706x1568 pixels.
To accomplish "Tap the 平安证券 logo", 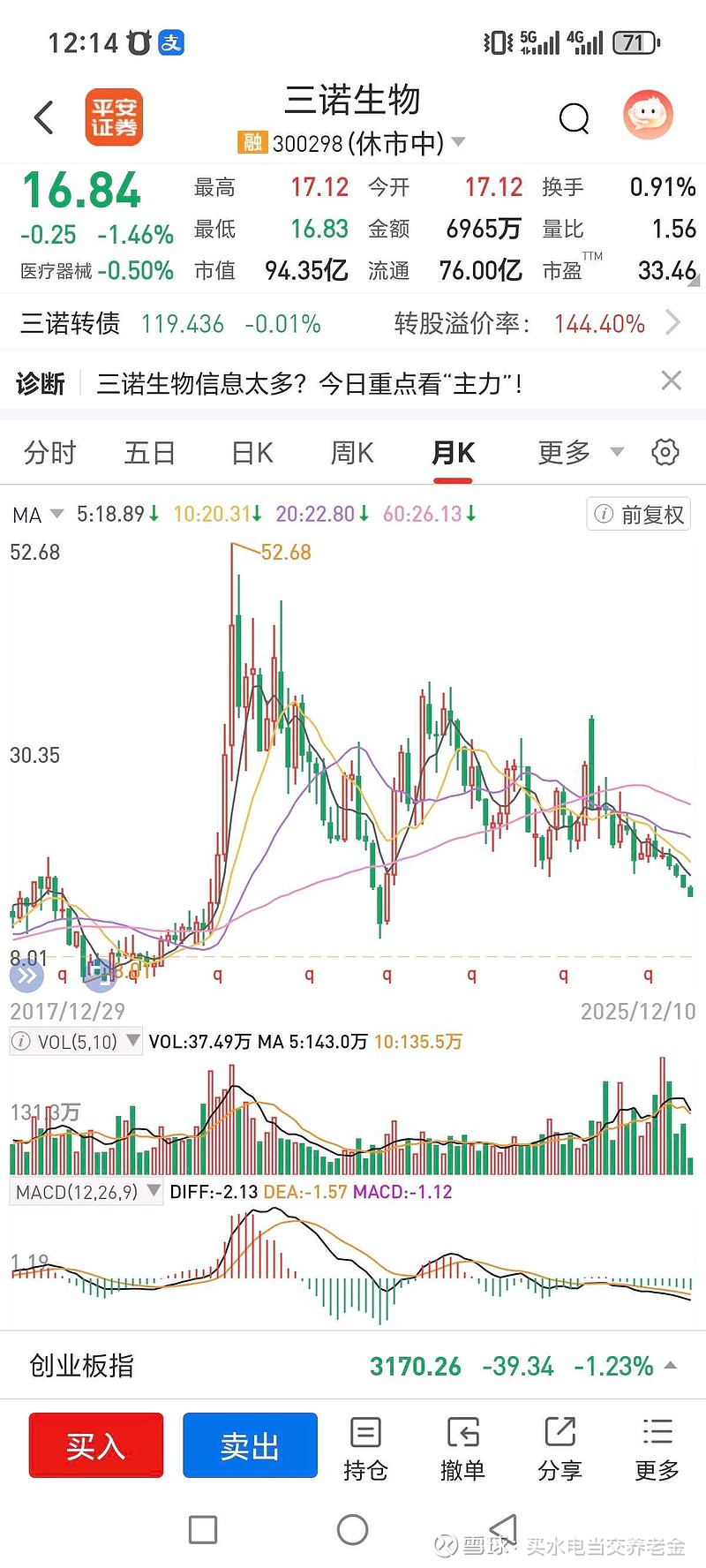I will pos(114,116).
